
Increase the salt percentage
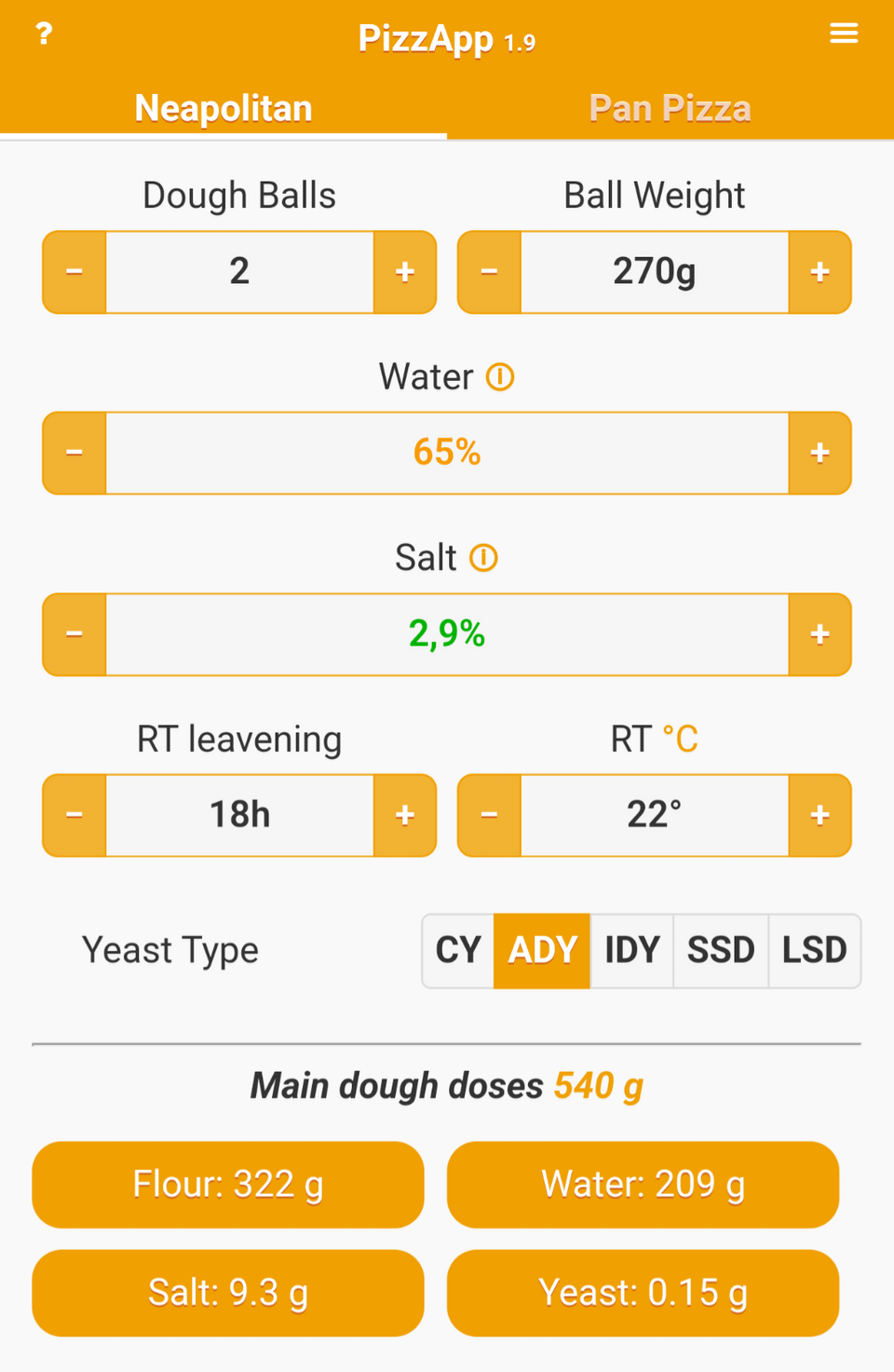819,634
